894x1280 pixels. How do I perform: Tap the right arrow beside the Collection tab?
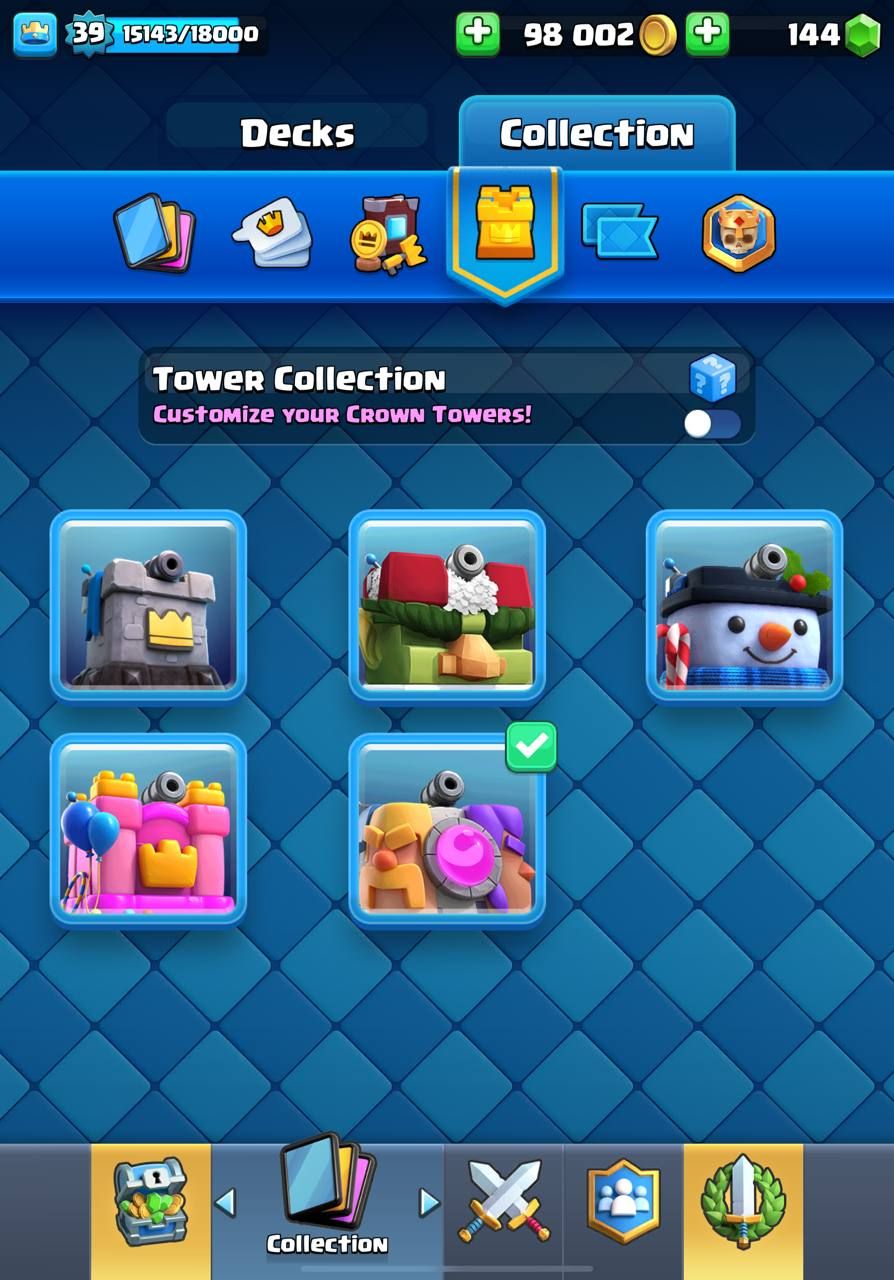click(x=429, y=1202)
